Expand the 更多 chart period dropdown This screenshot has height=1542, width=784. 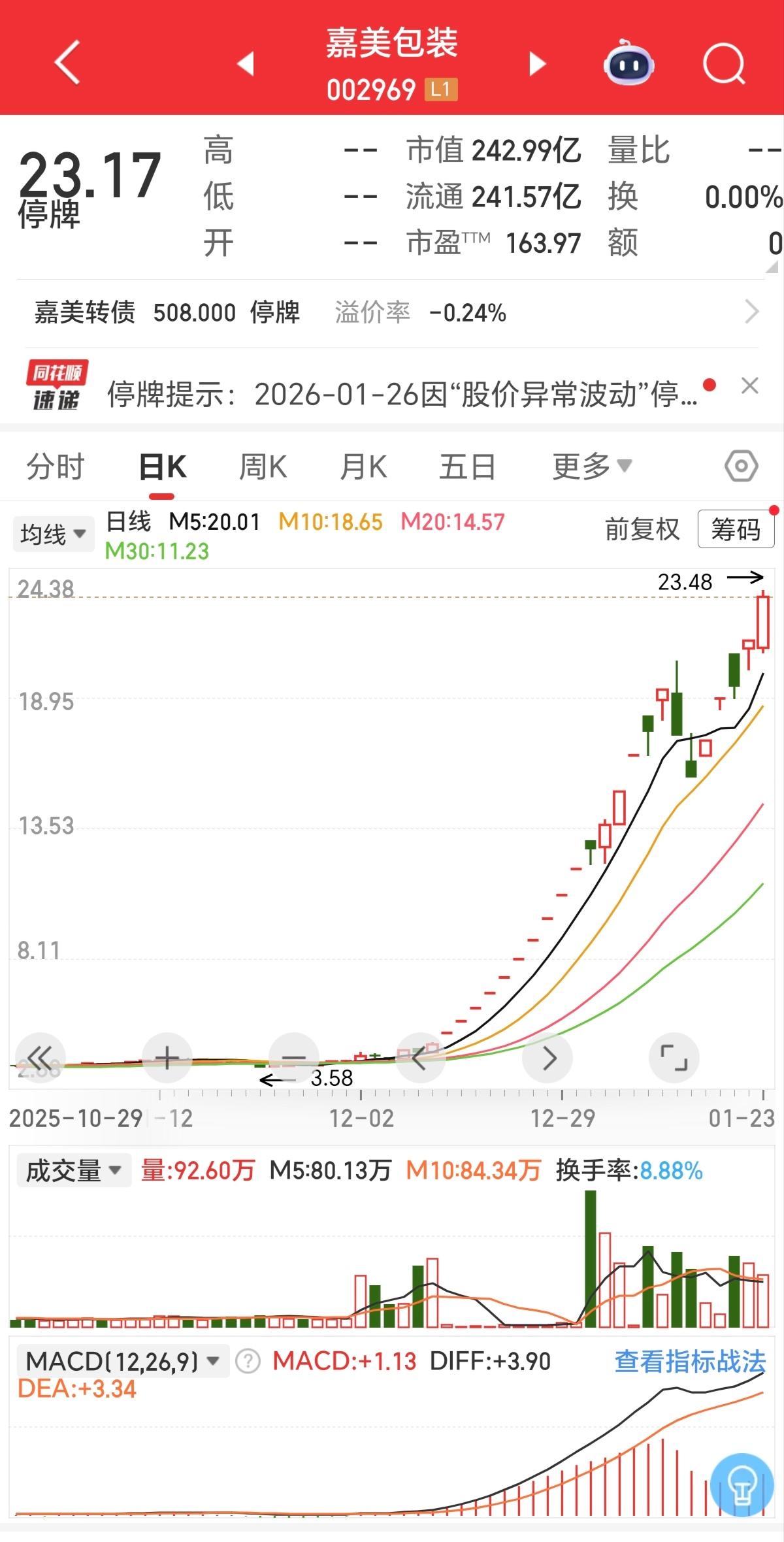pos(592,467)
